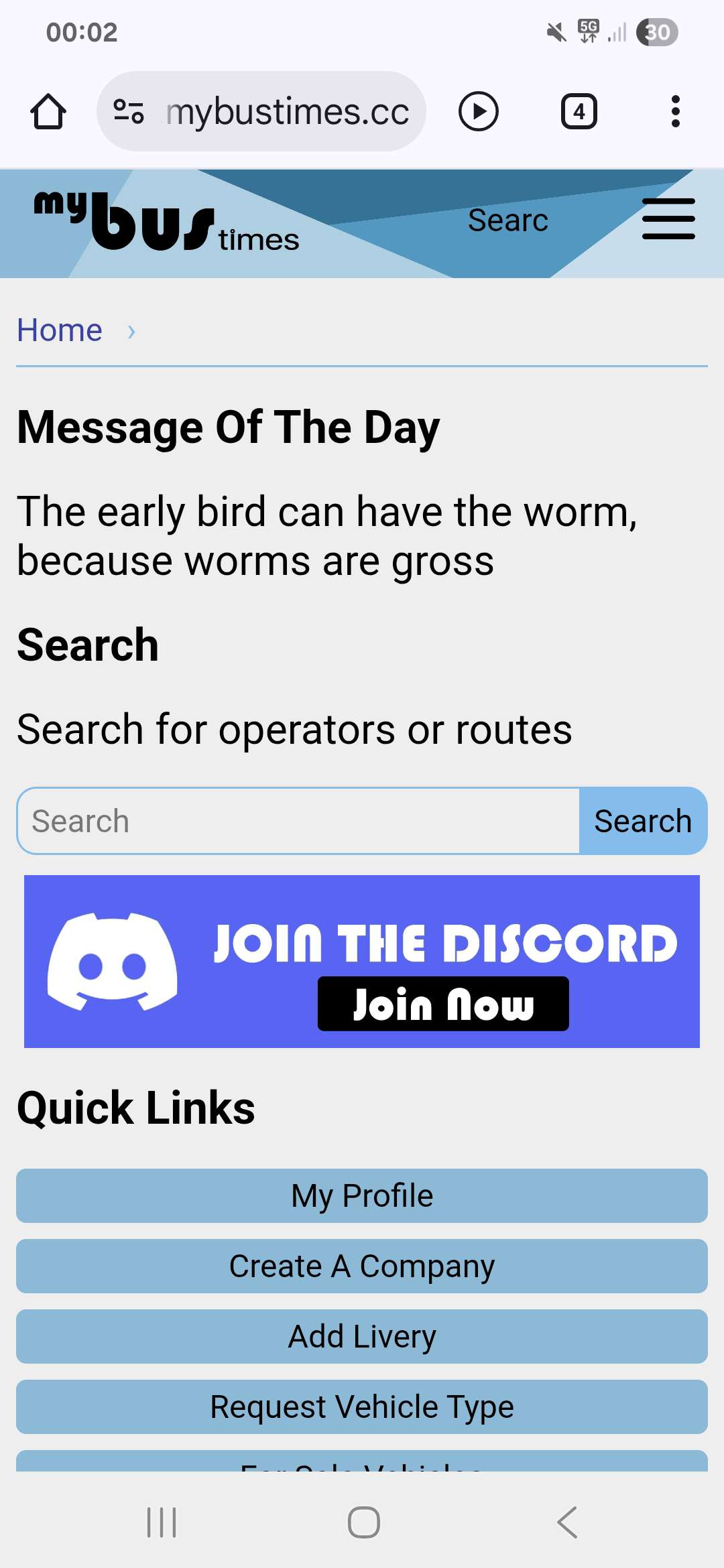Follow the Home breadcrumb link
Screen dimensions: 724x1568
click(x=60, y=330)
